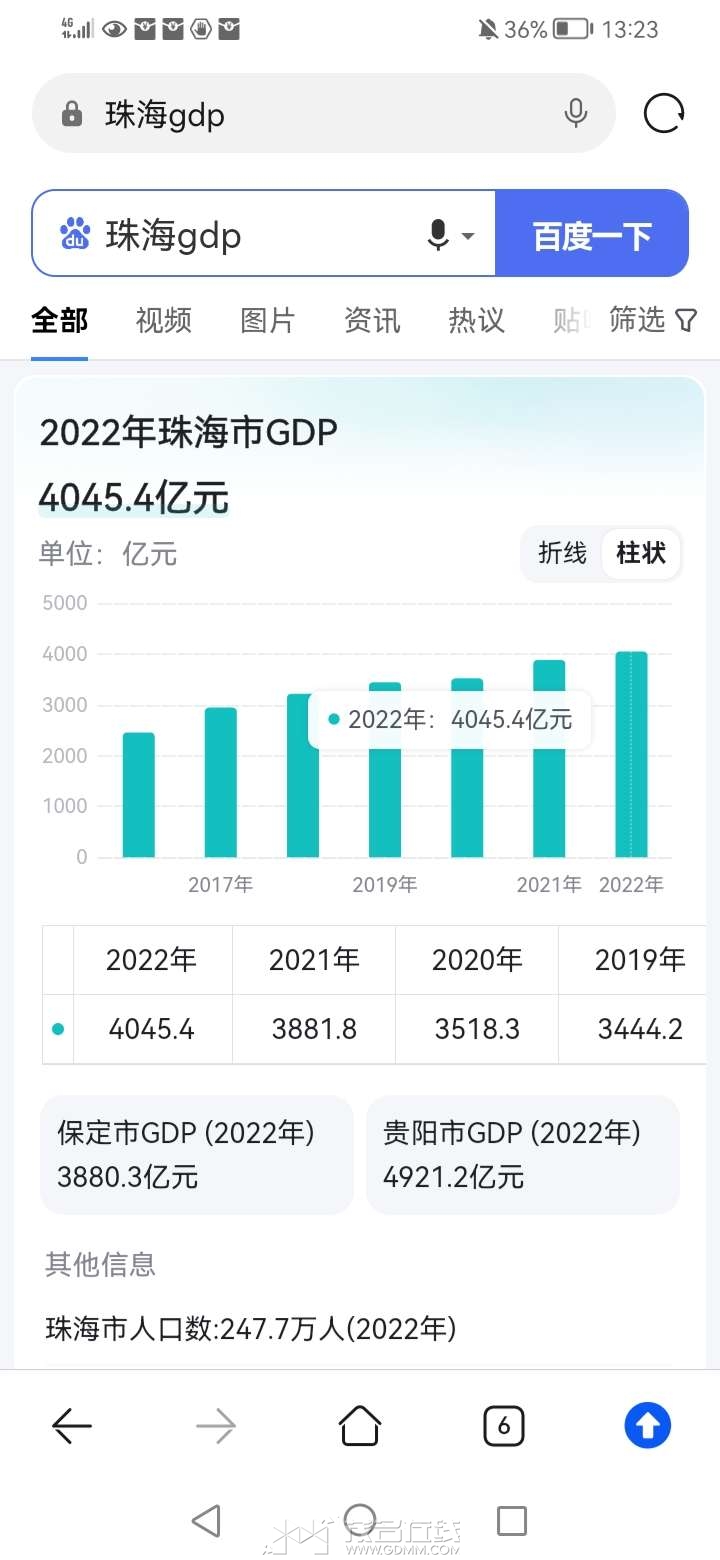
Task: Tap the browser address bar showing 珠海gdp
Action: 322,114
